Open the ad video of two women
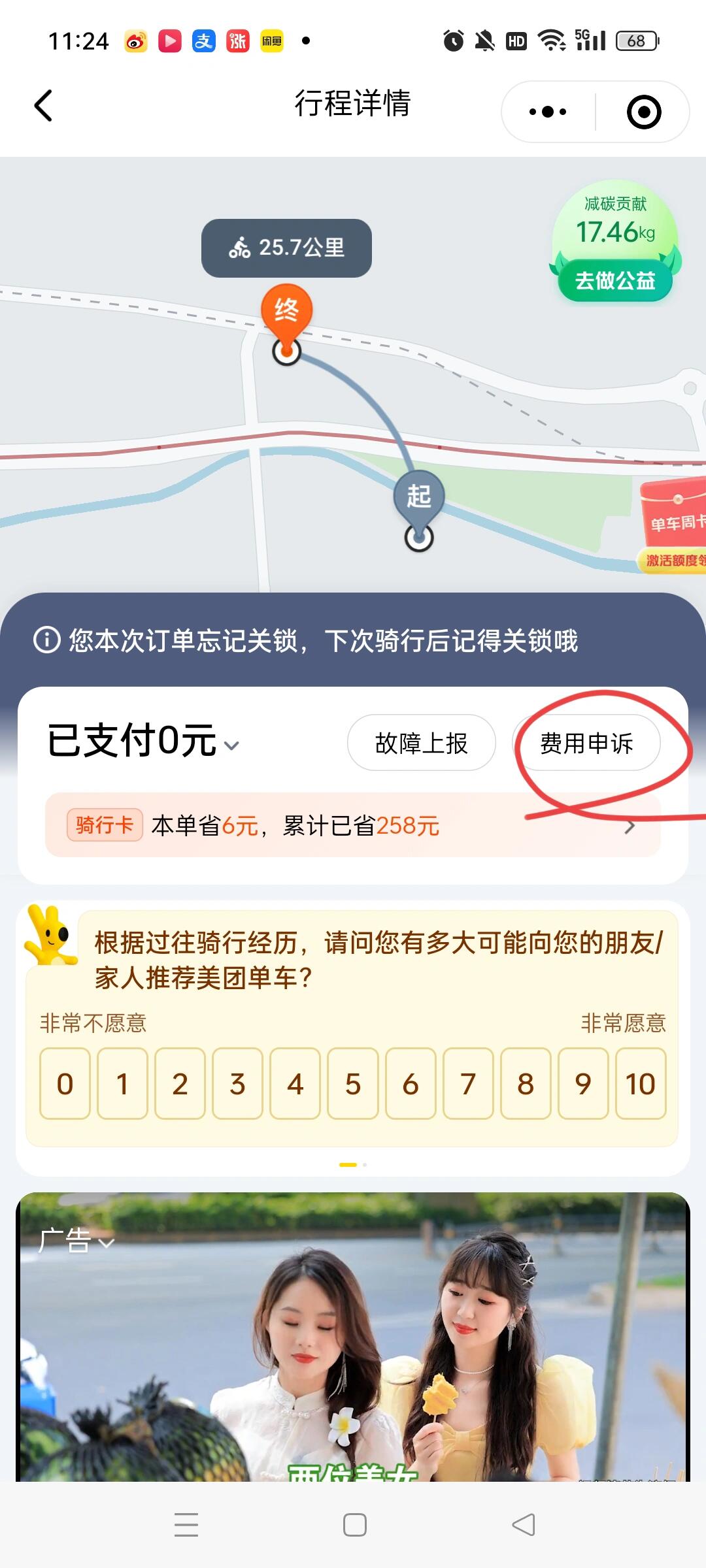 (353, 1359)
